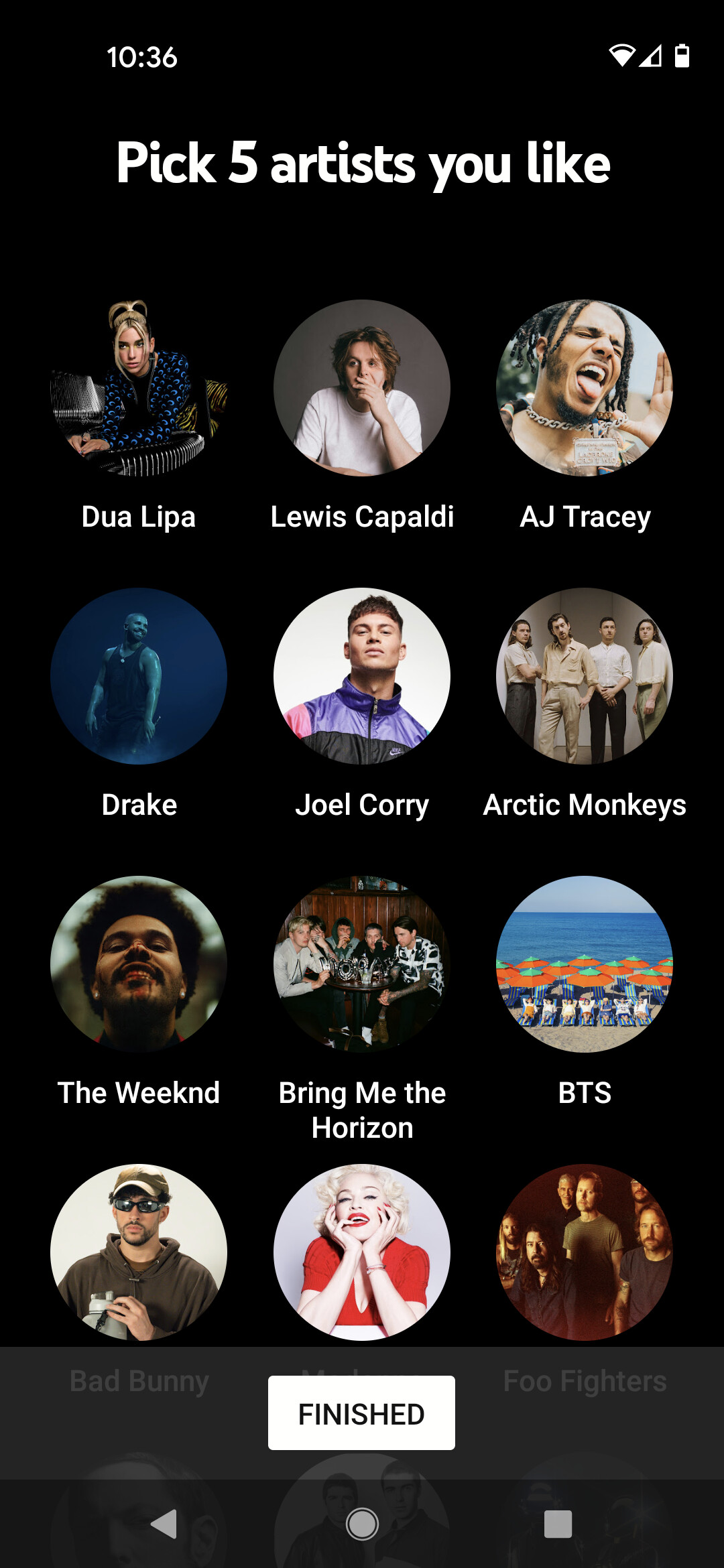Screen dimensions: 724x1568
Task: Select Dua Lipa as a liked artist
Action: pos(139,389)
